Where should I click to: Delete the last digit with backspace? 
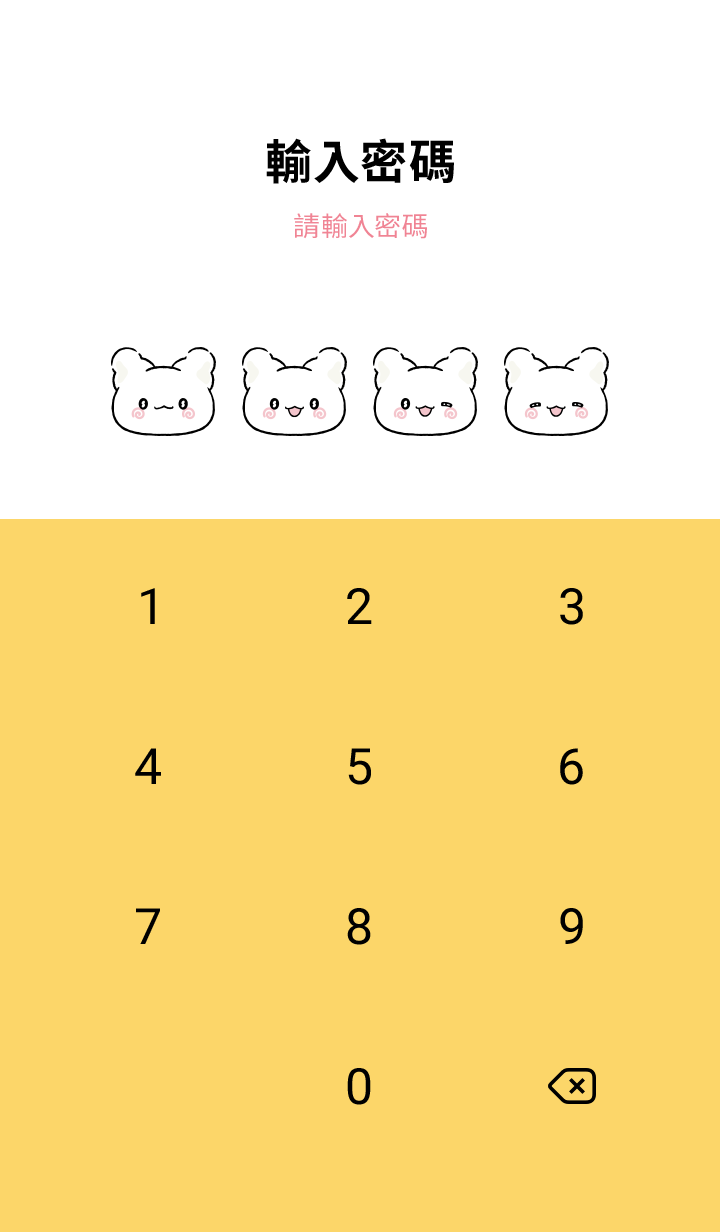point(572,1086)
